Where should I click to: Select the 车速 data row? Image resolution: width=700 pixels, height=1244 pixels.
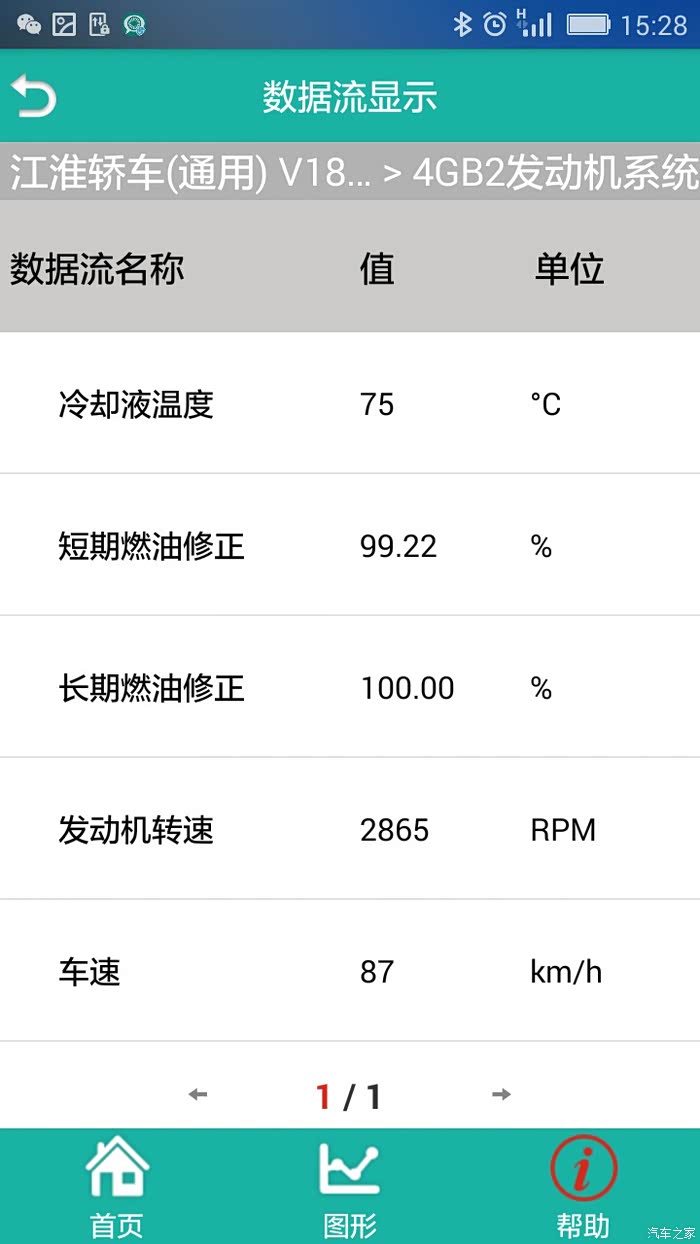tap(350, 971)
